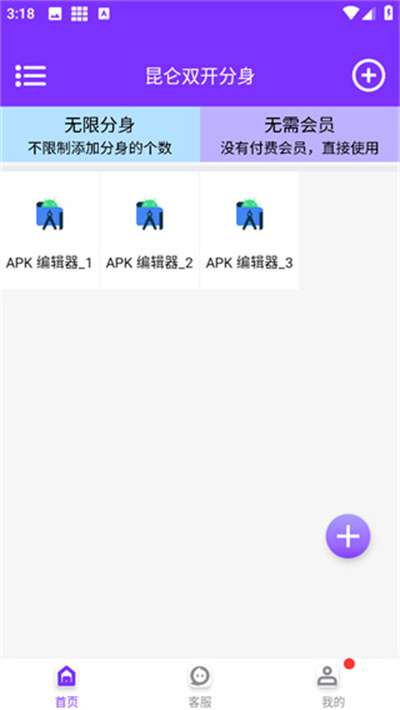Open the list menu icon
The image size is (400, 710).
(30, 76)
